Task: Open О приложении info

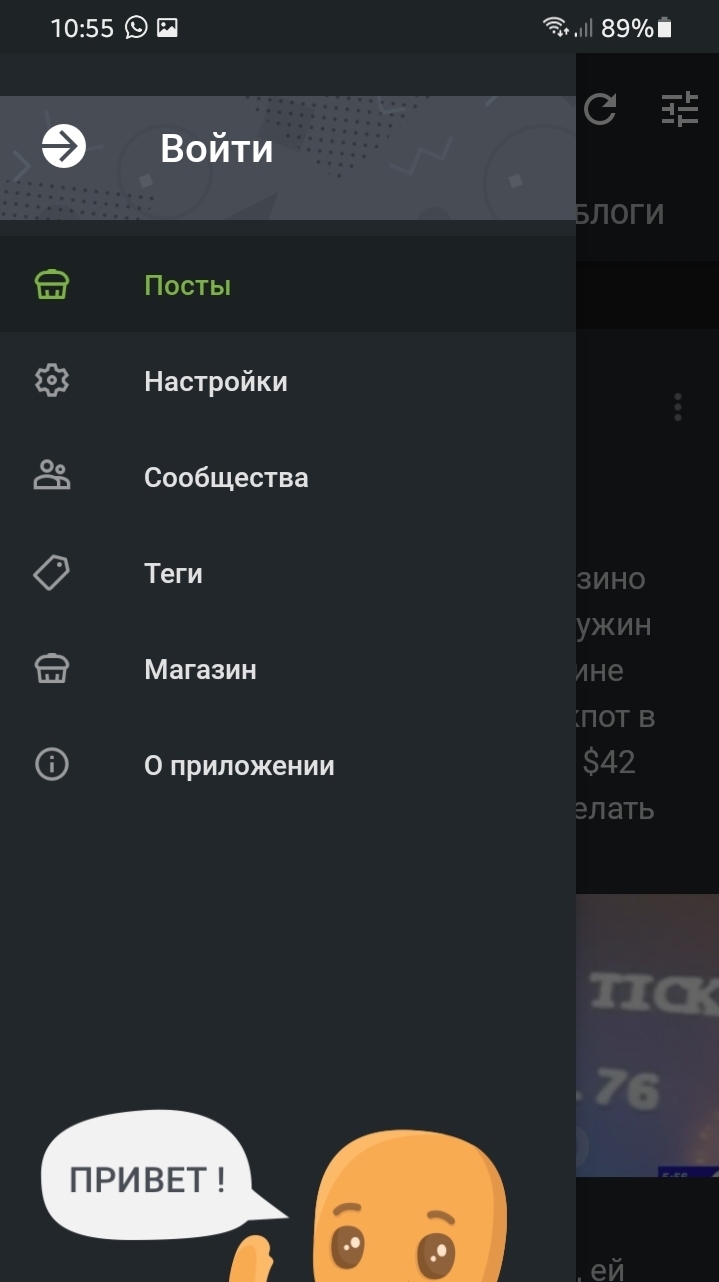Action: click(x=239, y=766)
